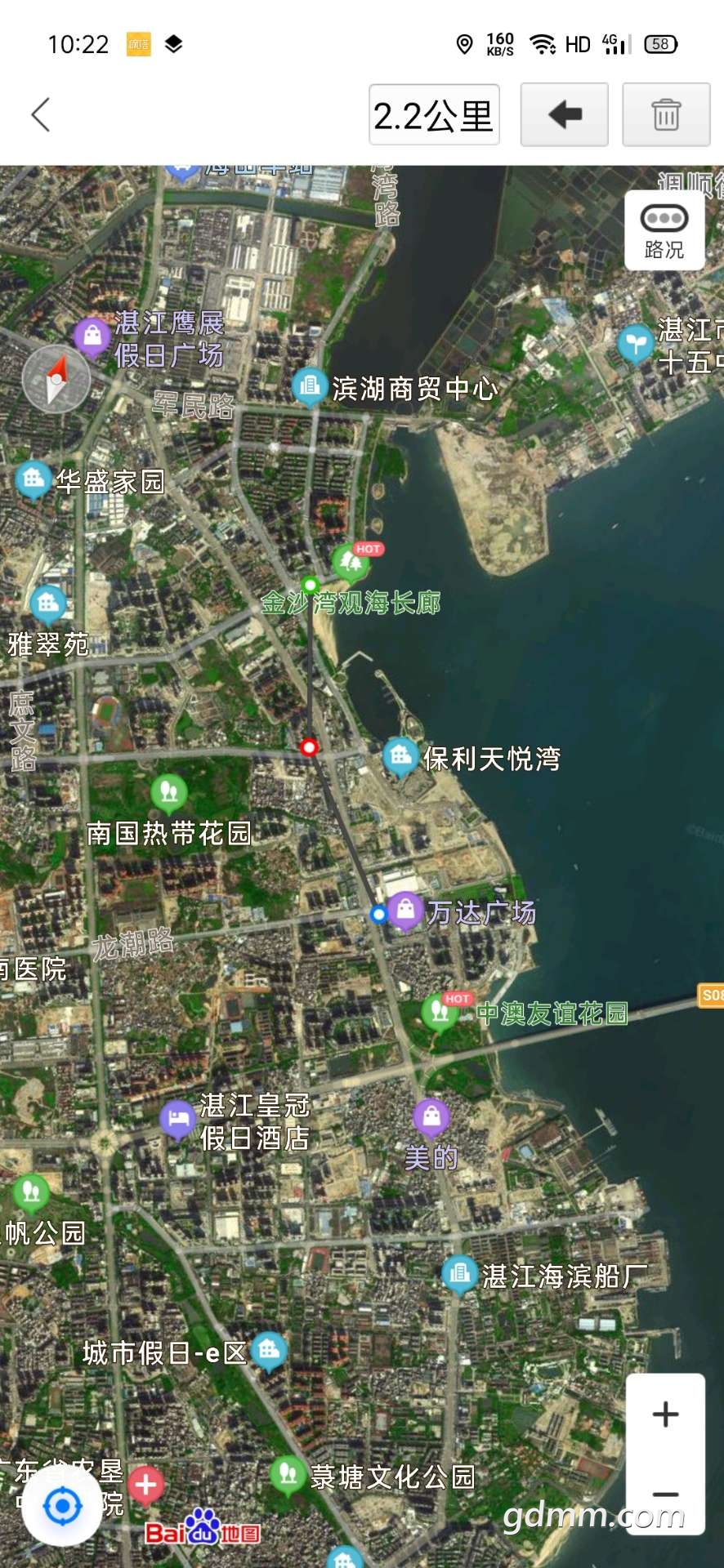Screen dimensions: 724x1568
Task: Select the 保利天悦湾 marker
Action: pyautogui.click(x=400, y=755)
